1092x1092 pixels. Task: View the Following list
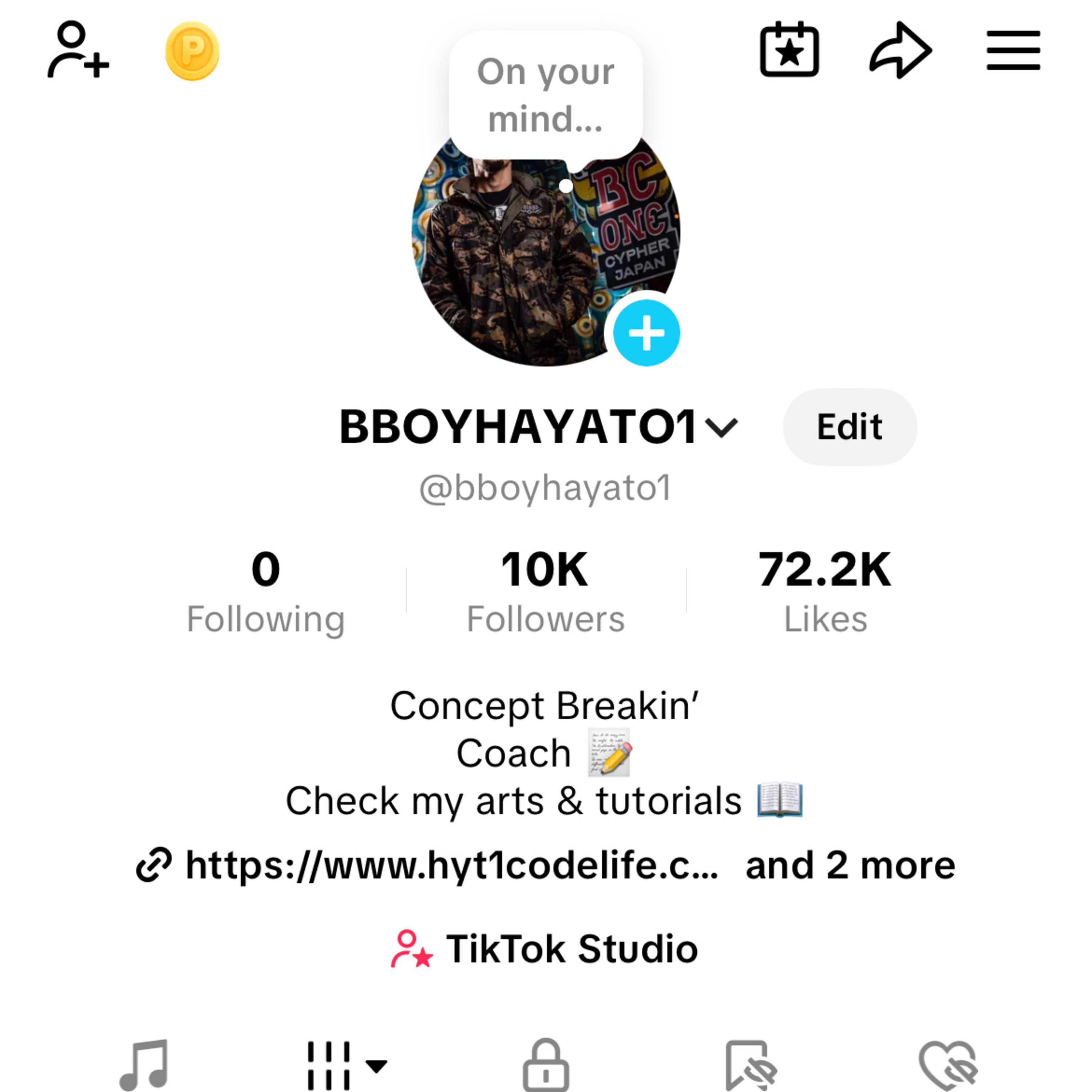coord(266,592)
